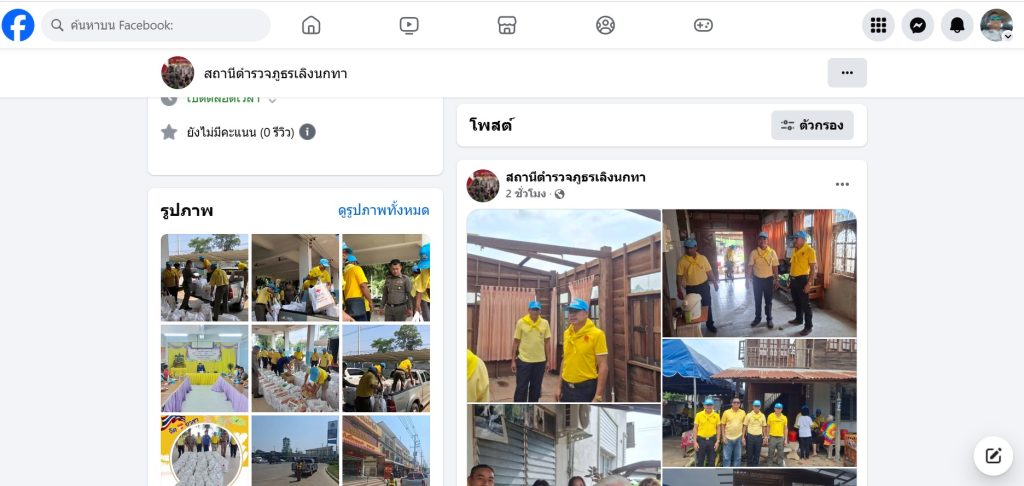This screenshot has height=486, width=1024.
Task: Switch to the Gaming tab
Action: point(703,25)
